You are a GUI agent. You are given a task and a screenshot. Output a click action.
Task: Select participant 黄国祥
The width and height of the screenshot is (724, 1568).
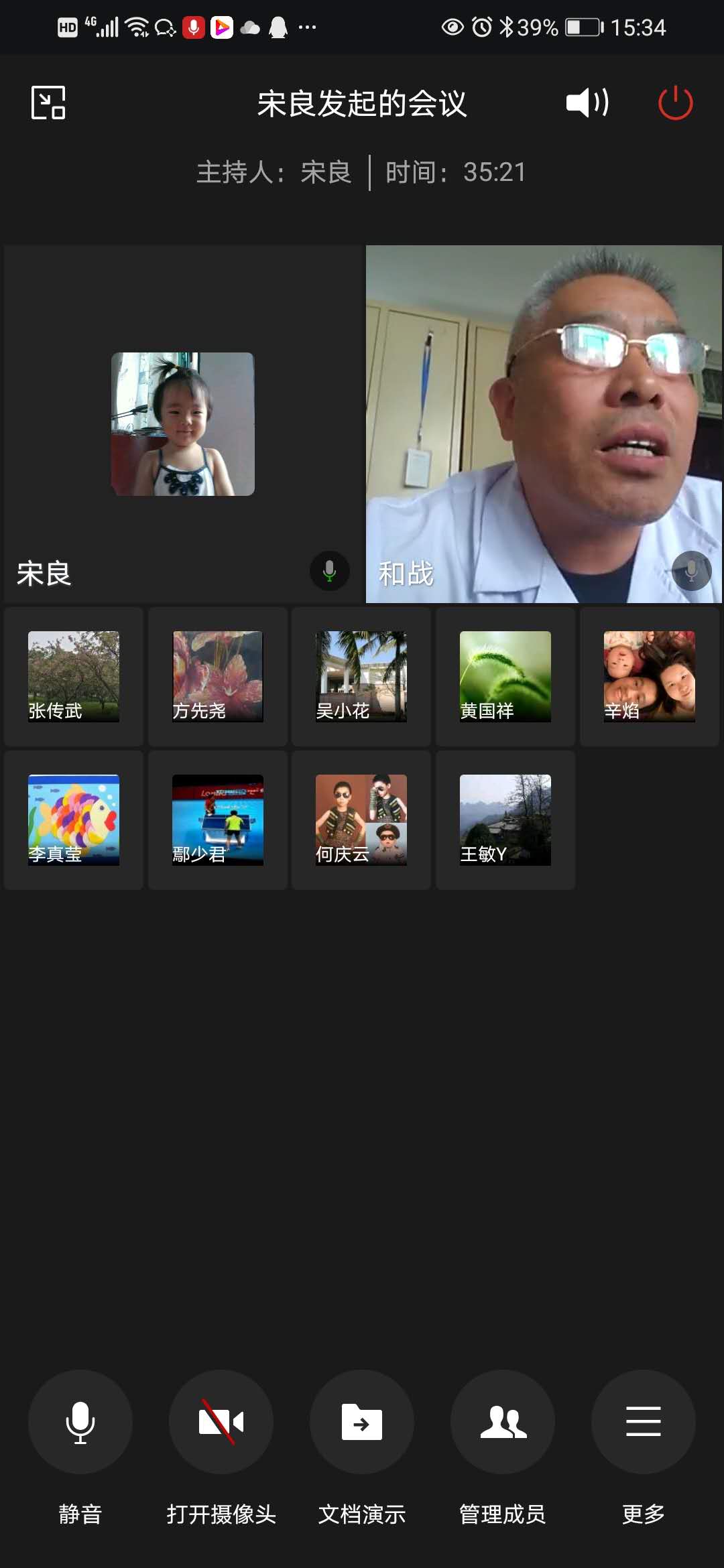click(505, 677)
